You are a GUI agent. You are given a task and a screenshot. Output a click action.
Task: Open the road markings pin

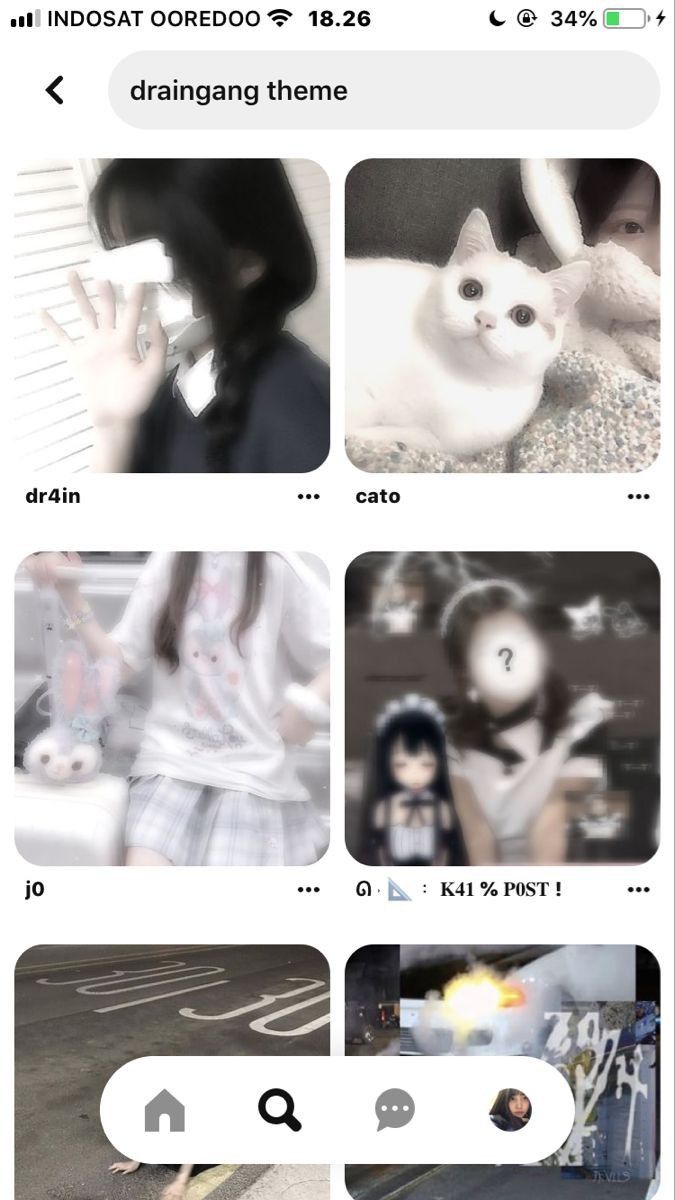[172, 1000]
